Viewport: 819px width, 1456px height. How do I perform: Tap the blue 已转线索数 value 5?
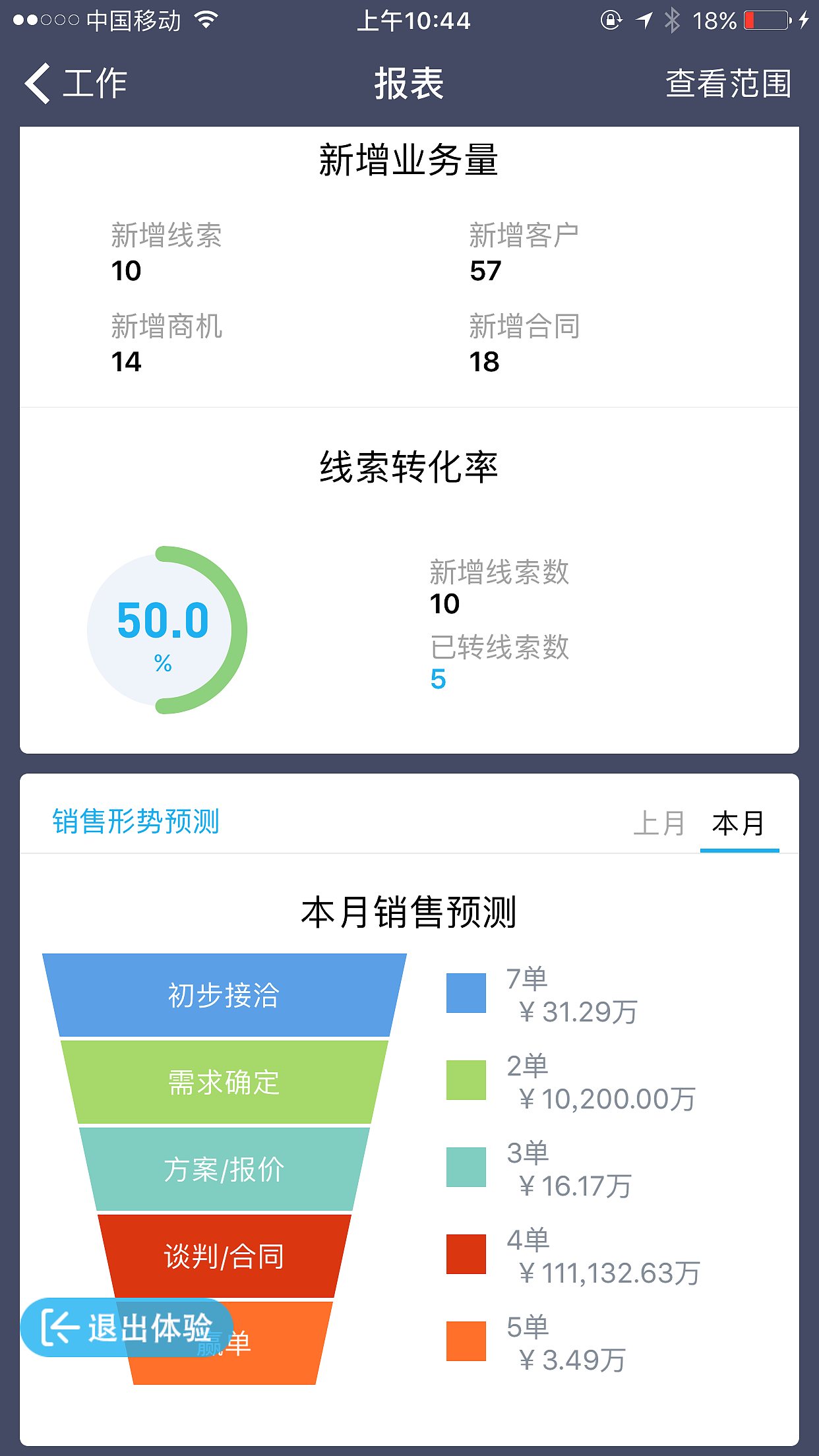coord(439,681)
